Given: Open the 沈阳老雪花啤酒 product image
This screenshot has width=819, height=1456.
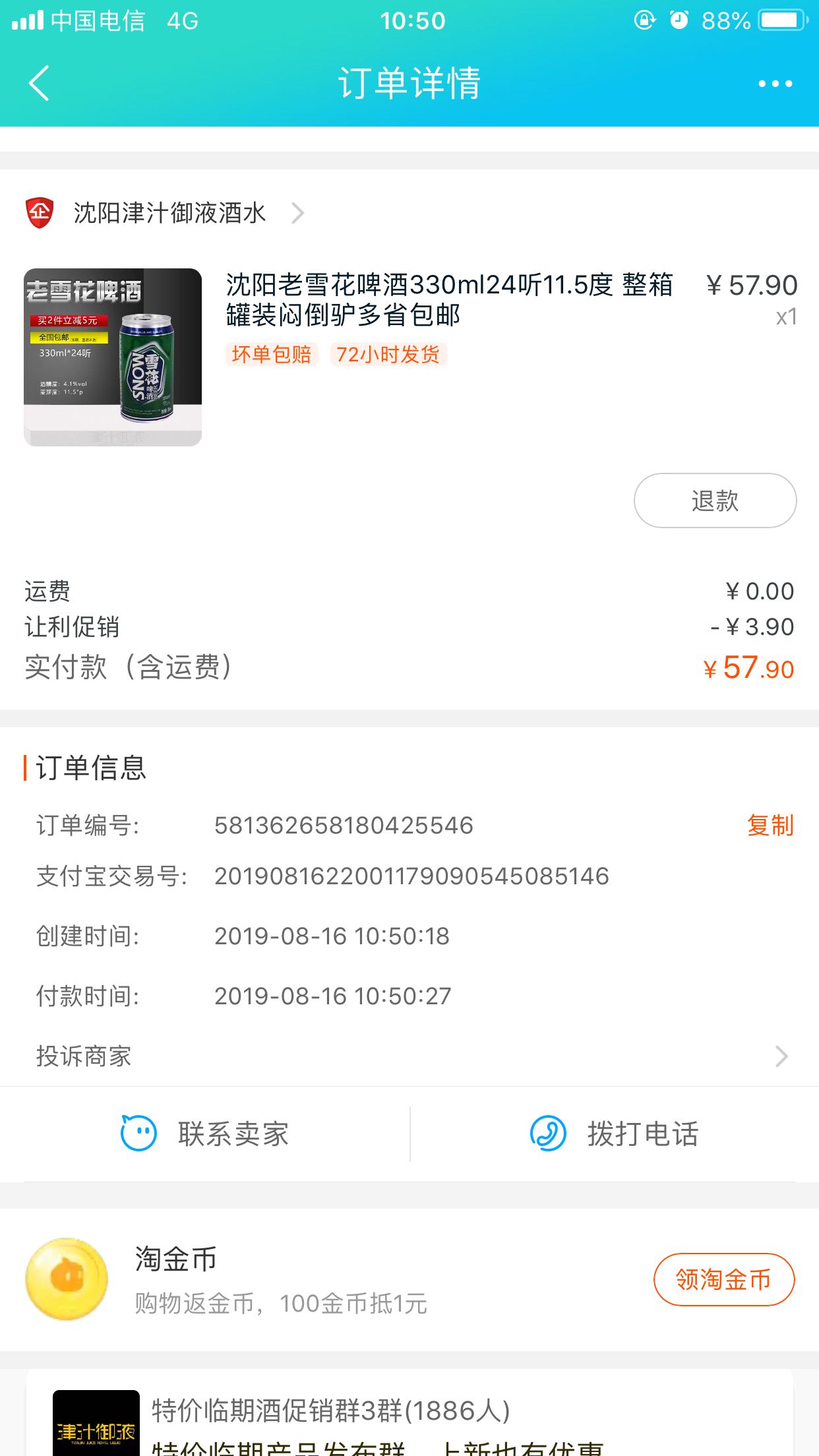Looking at the screenshot, I should [113, 357].
